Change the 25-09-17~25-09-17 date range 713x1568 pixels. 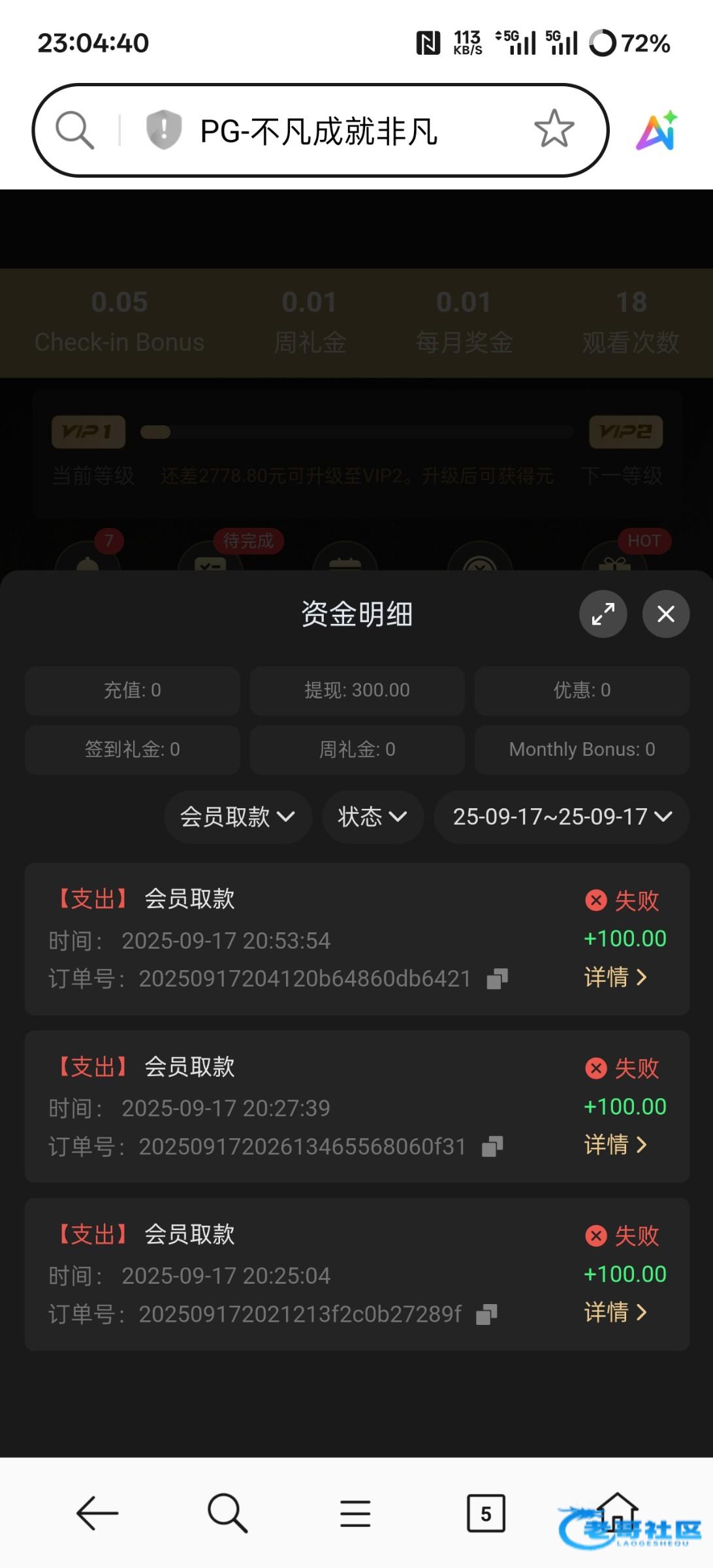coord(562,817)
